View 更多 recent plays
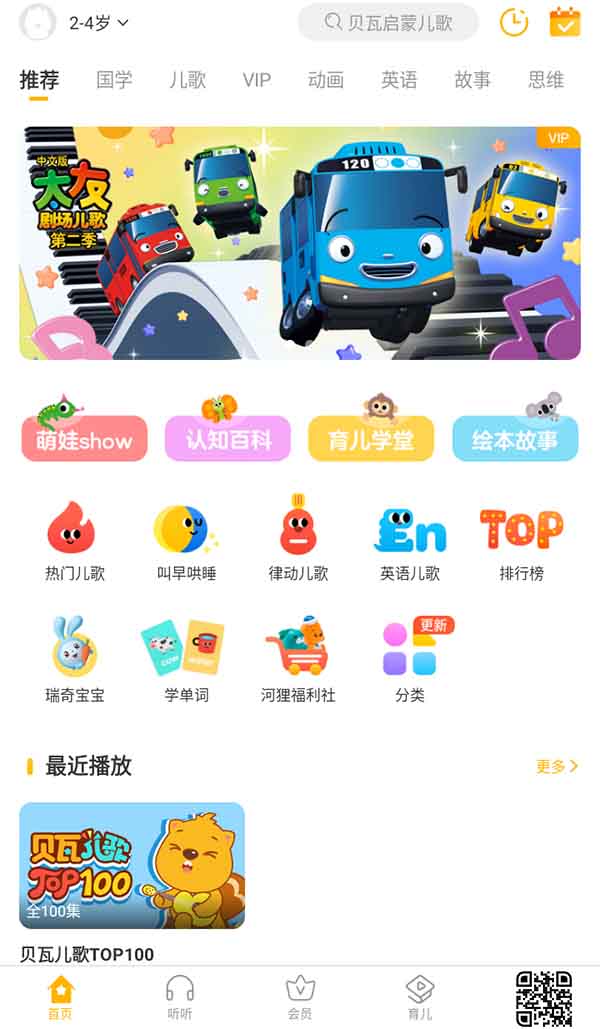This screenshot has width=600, height=1029. pos(557,766)
